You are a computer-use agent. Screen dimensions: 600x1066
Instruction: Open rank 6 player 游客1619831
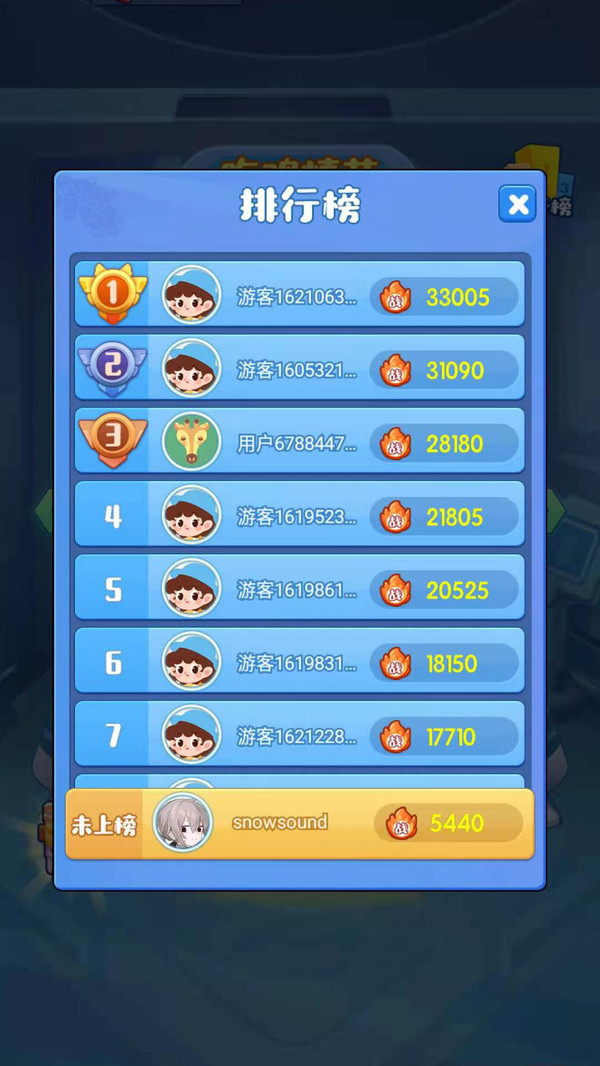pos(299,663)
